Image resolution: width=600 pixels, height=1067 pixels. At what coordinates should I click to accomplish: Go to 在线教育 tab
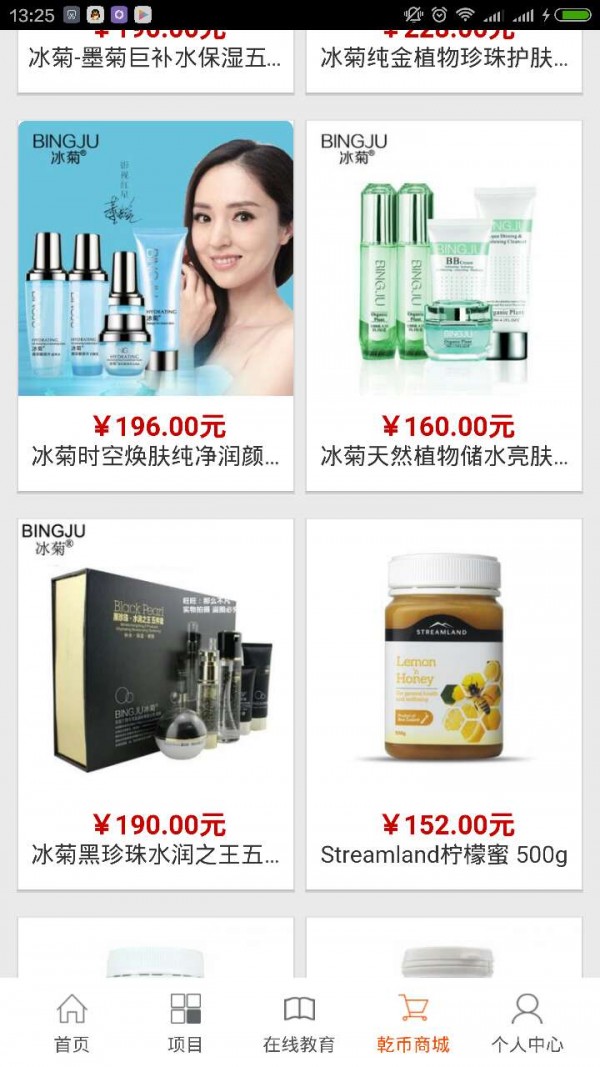point(299,1022)
